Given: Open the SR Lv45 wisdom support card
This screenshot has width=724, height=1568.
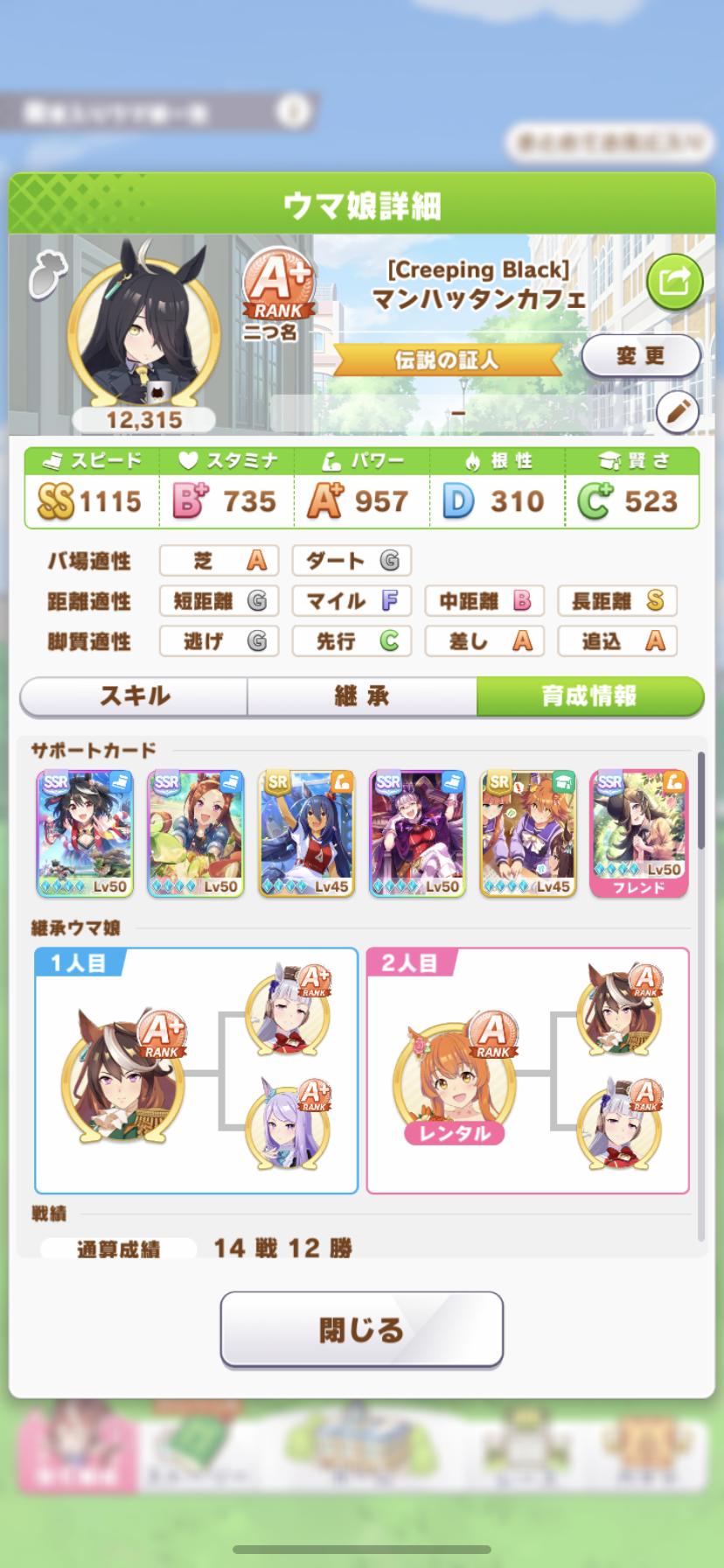Looking at the screenshot, I should click(x=527, y=833).
